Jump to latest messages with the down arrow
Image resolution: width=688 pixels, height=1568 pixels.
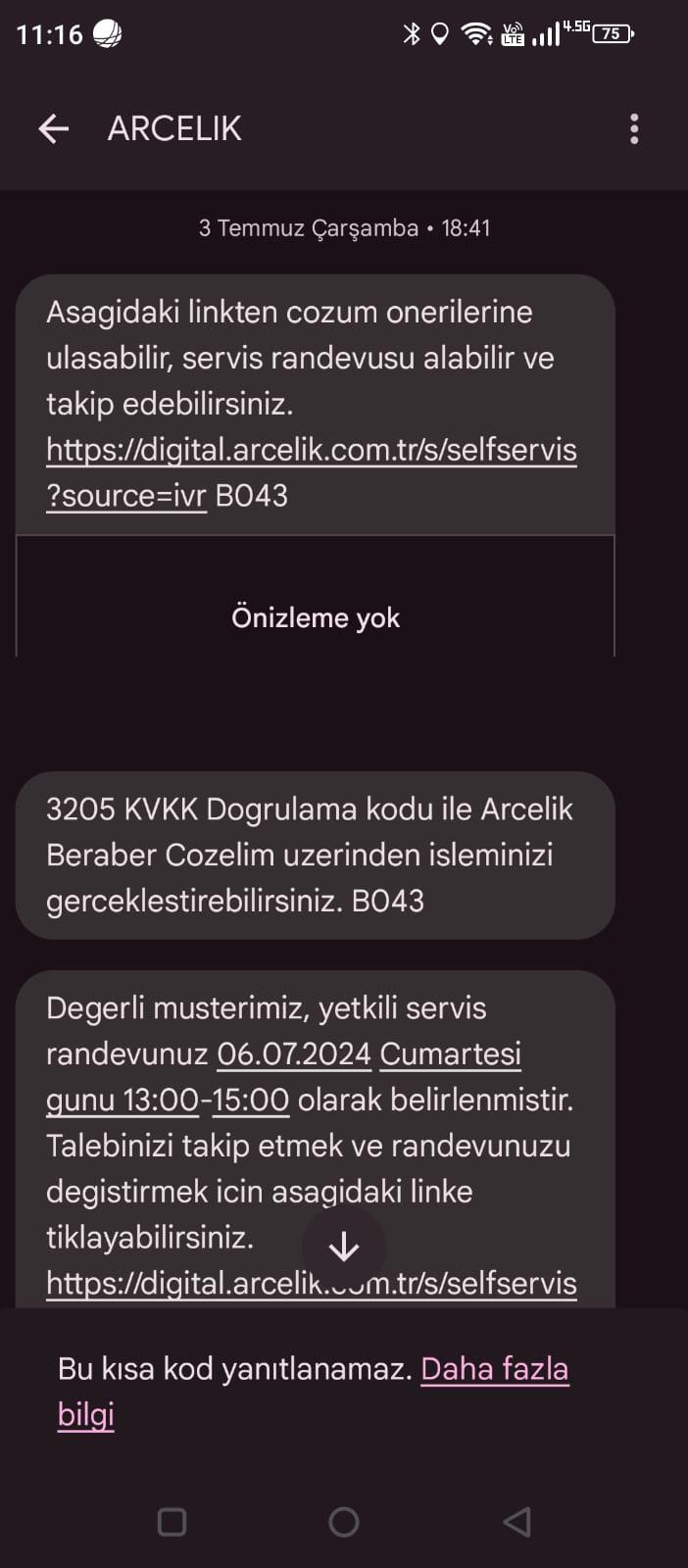(x=343, y=1247)
